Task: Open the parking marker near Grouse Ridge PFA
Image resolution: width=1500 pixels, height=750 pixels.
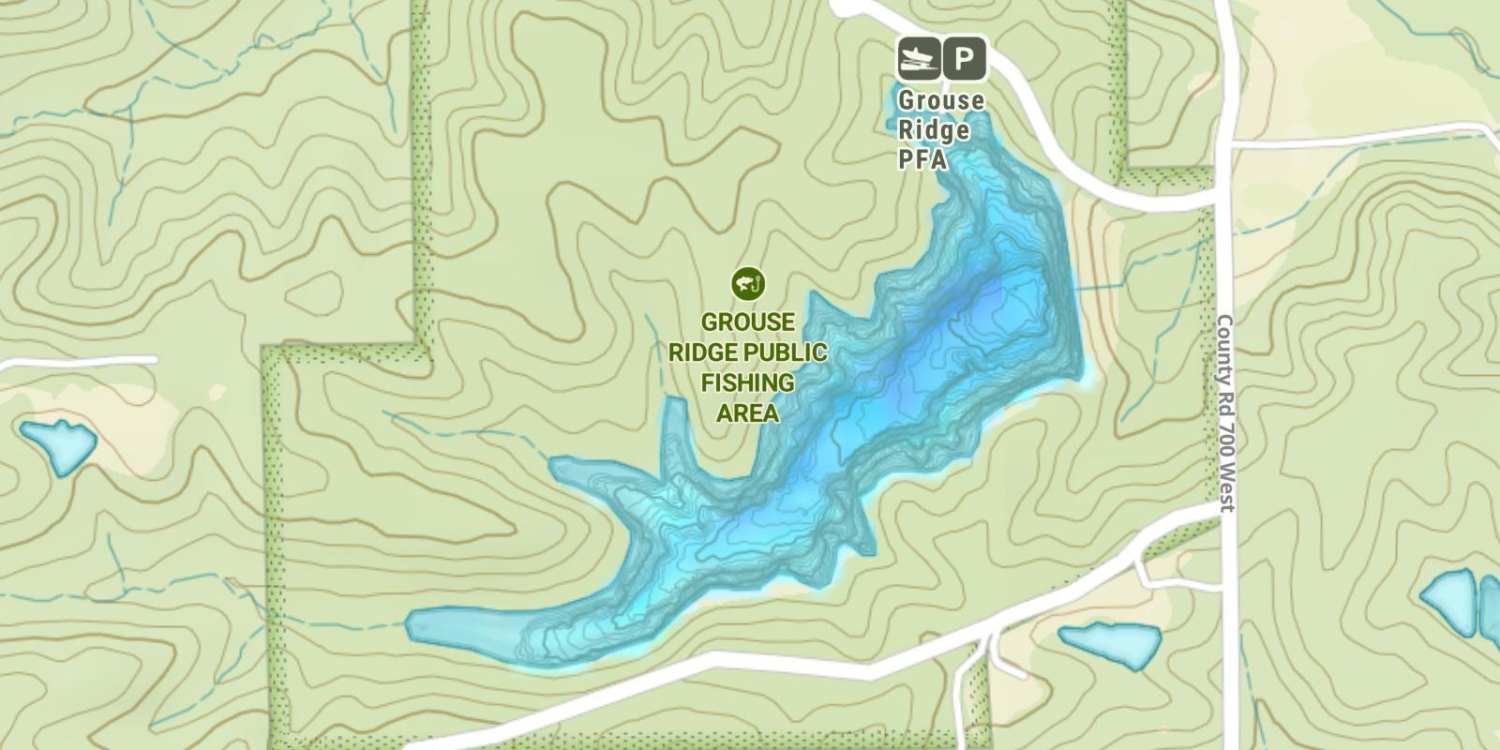Action: pyautogui.click(x=964, y=59)
